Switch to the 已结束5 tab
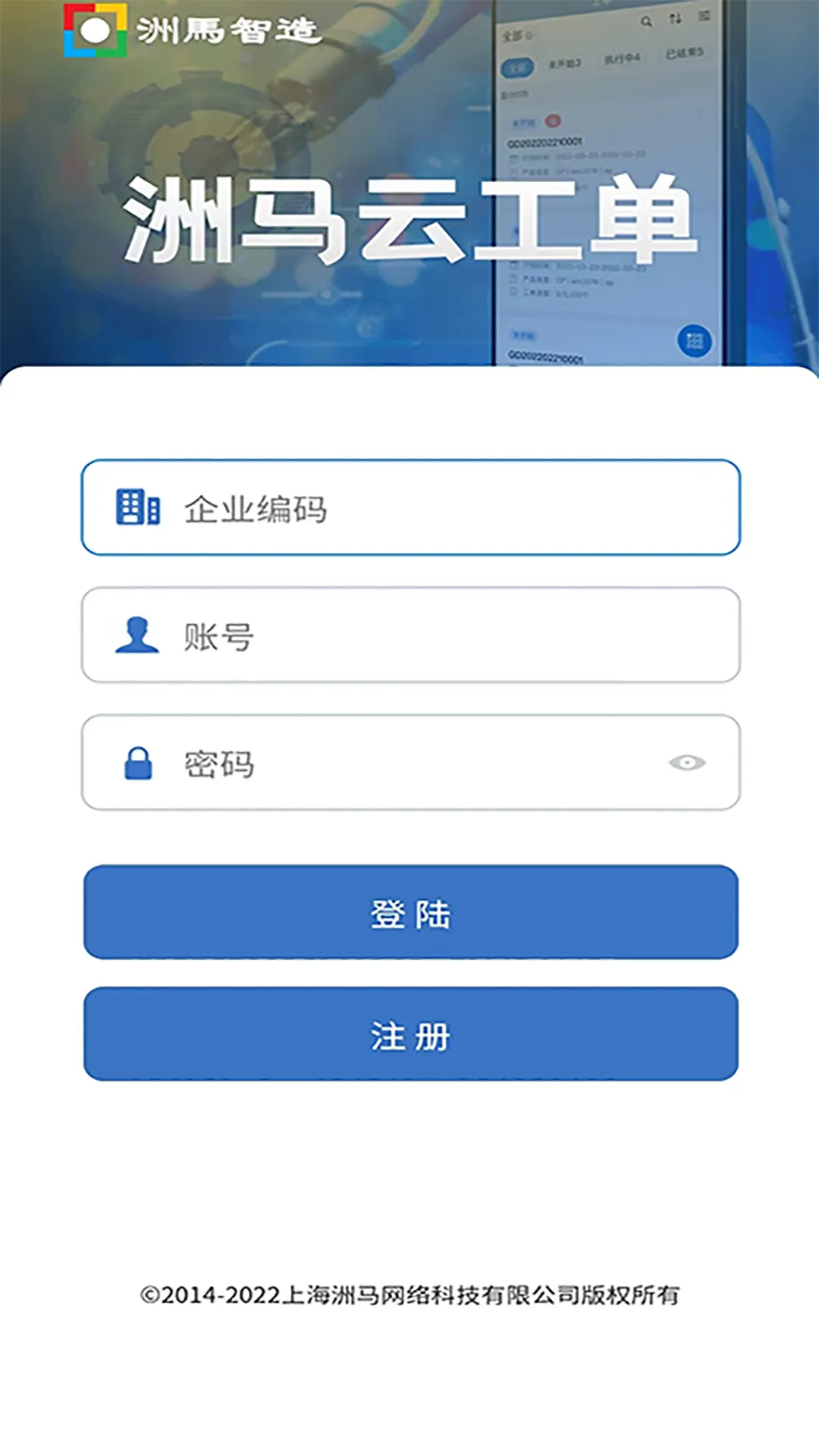Viewport: 819px width, 1456px height. pos(685,52)
